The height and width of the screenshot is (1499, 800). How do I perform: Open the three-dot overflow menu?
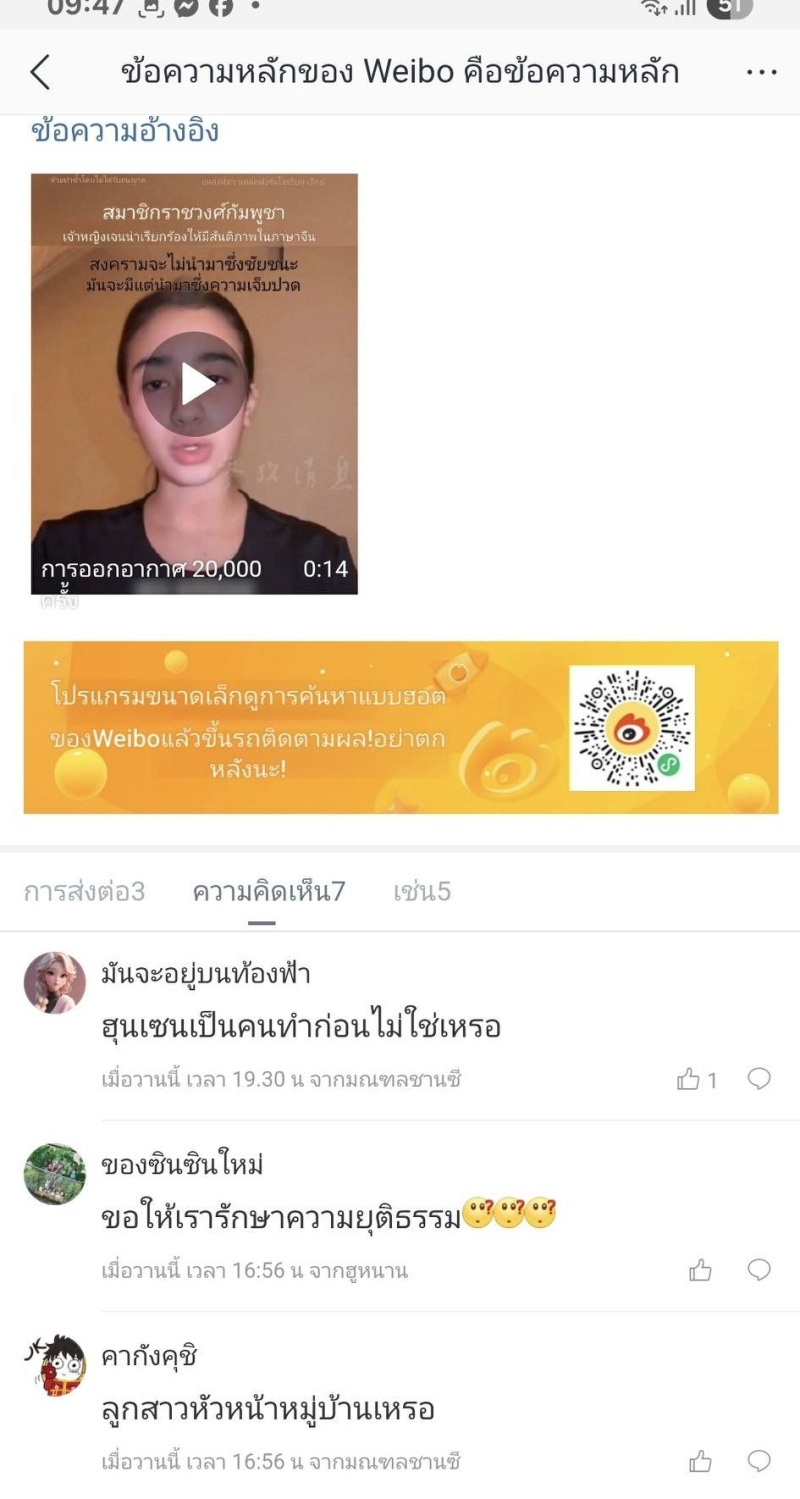[761, 73]
